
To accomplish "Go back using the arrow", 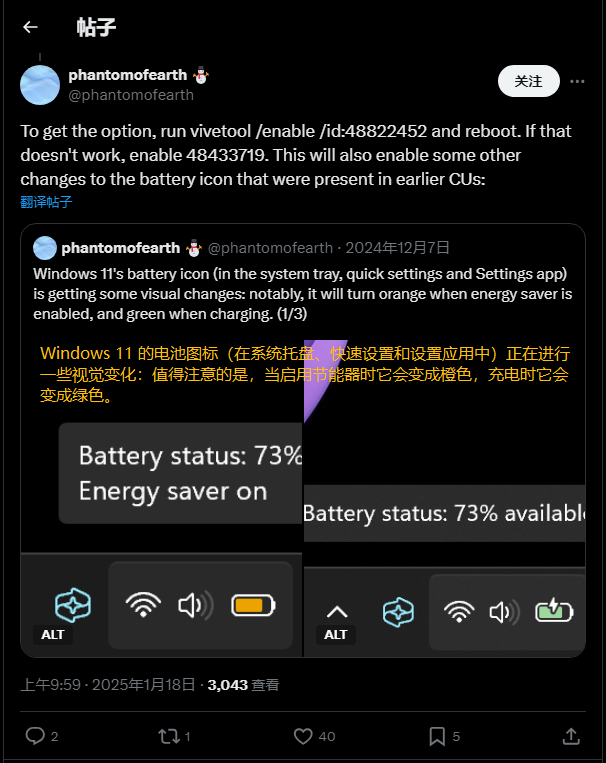I will 30,28.
